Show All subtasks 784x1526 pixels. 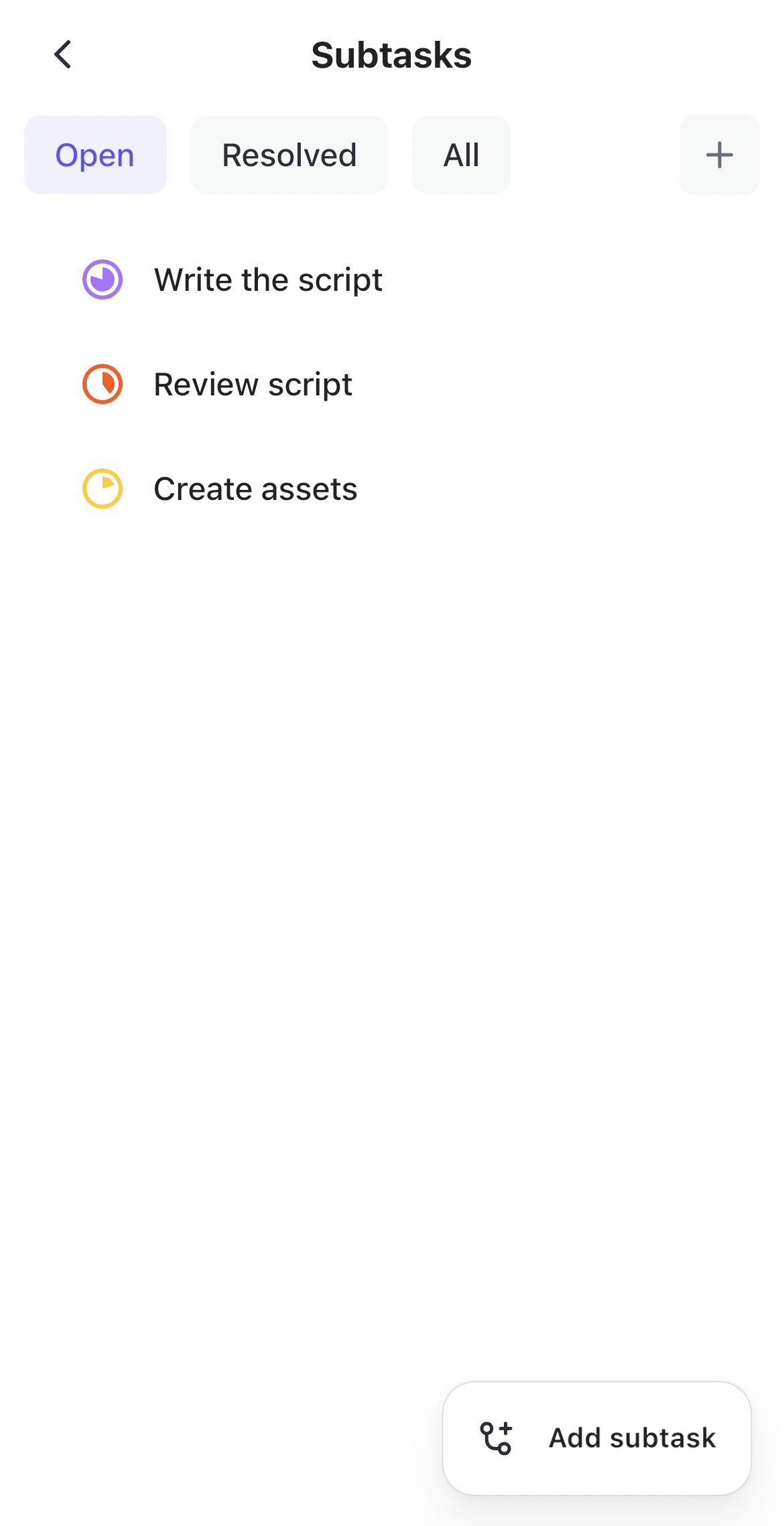461,155
